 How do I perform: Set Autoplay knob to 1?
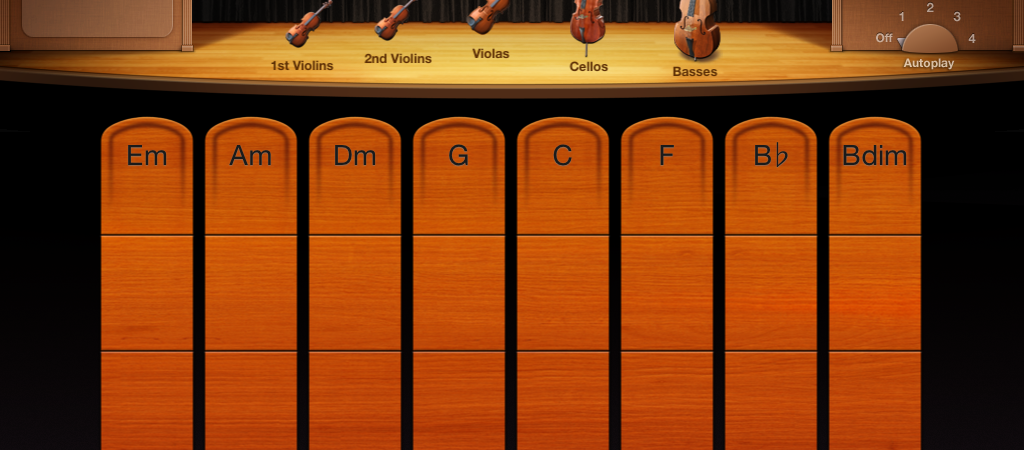901,17
